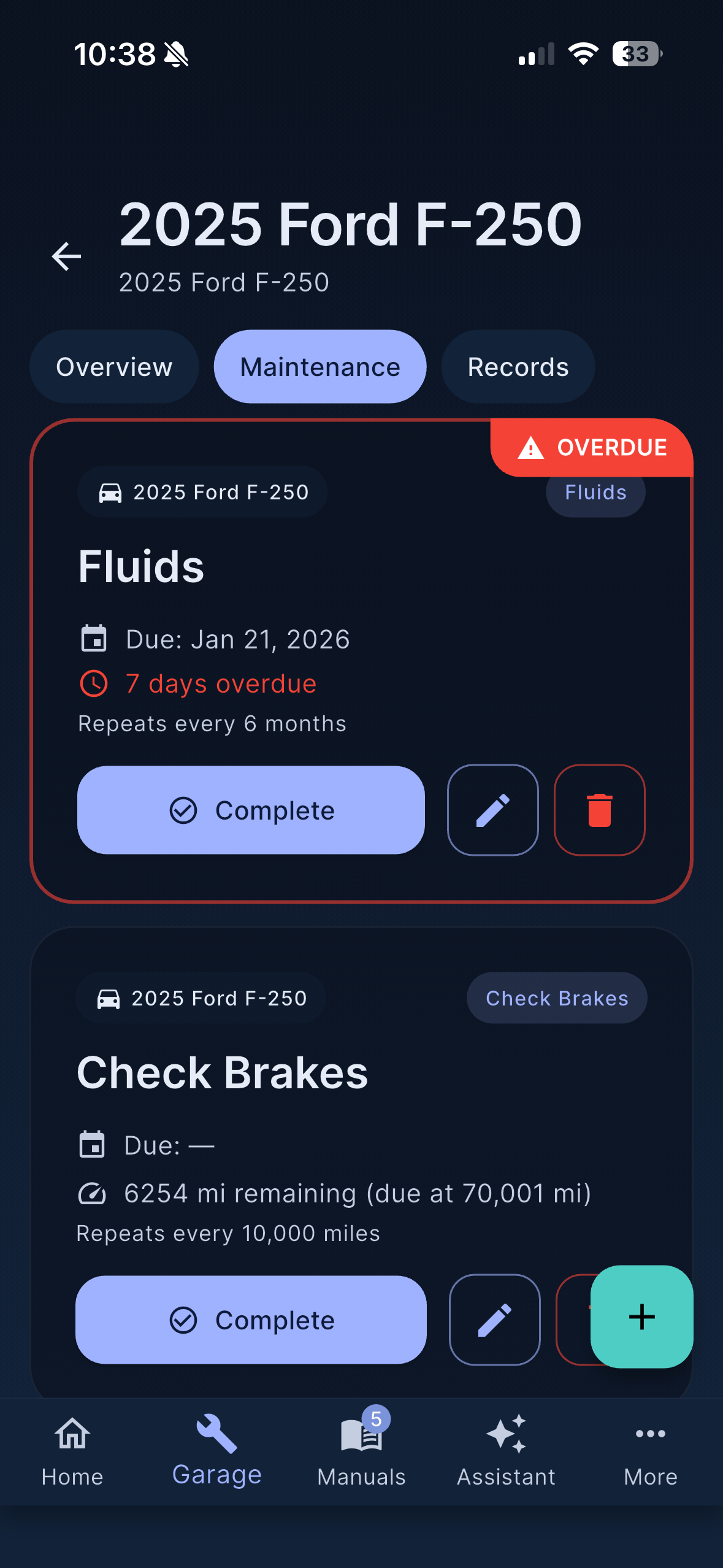The width and height of the screenshot is (723, 1568).
Task: Tap the red overdue clock icon
Action: click(93, 683)
